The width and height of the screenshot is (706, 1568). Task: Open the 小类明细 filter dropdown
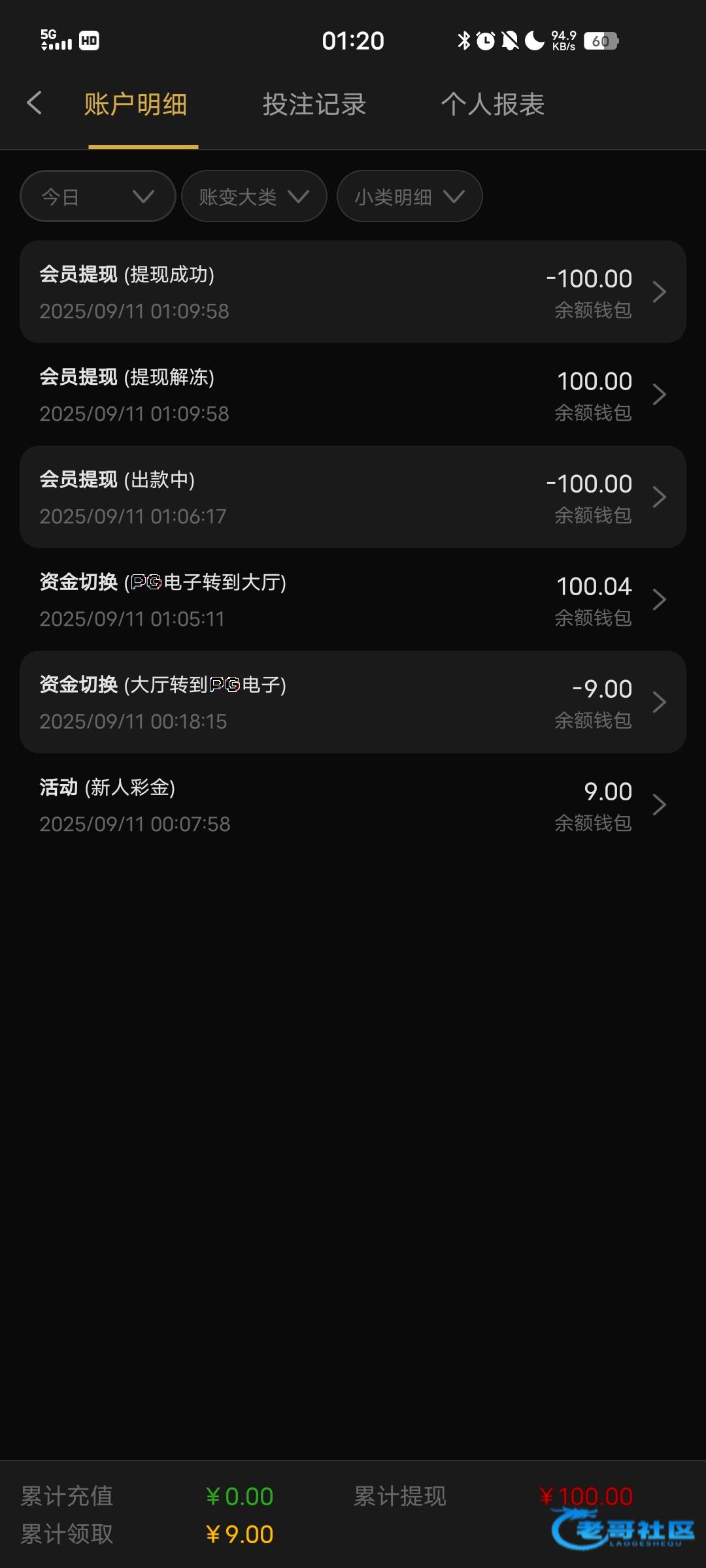410,196
